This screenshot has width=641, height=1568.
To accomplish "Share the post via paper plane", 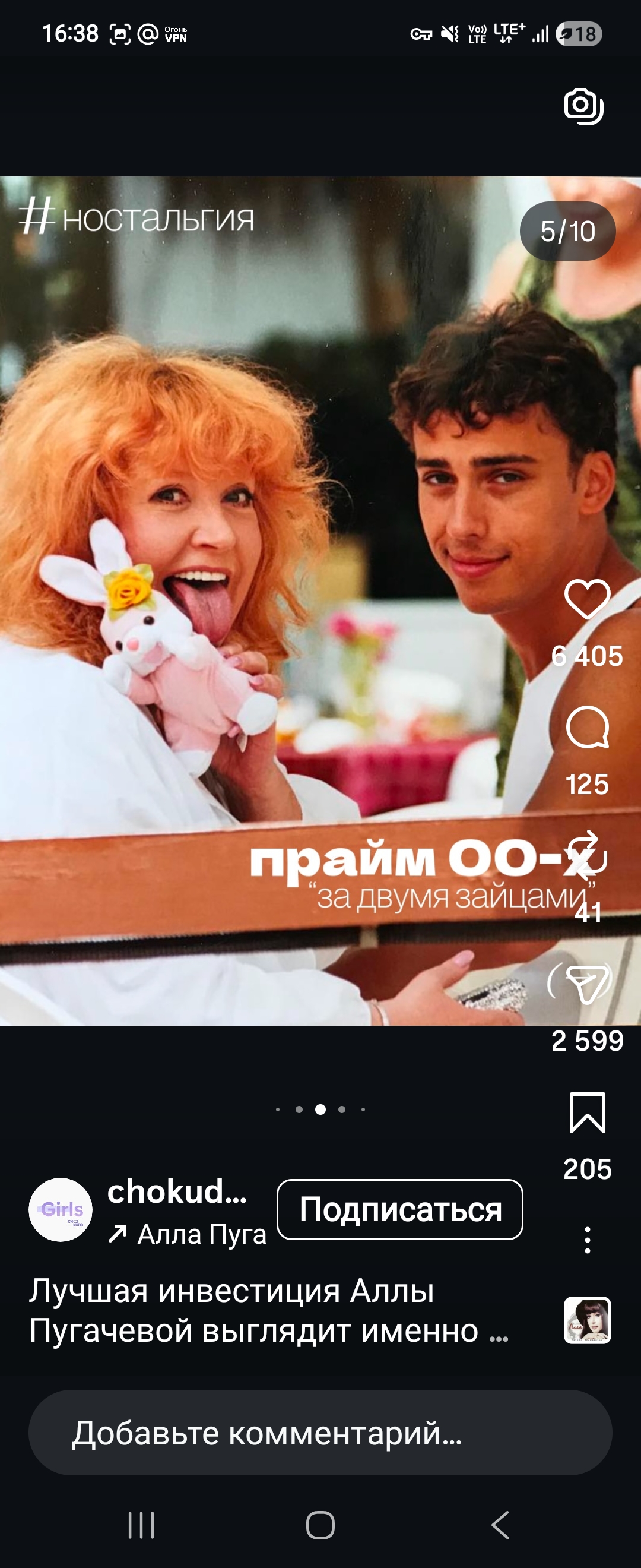I will click(587, 984).
